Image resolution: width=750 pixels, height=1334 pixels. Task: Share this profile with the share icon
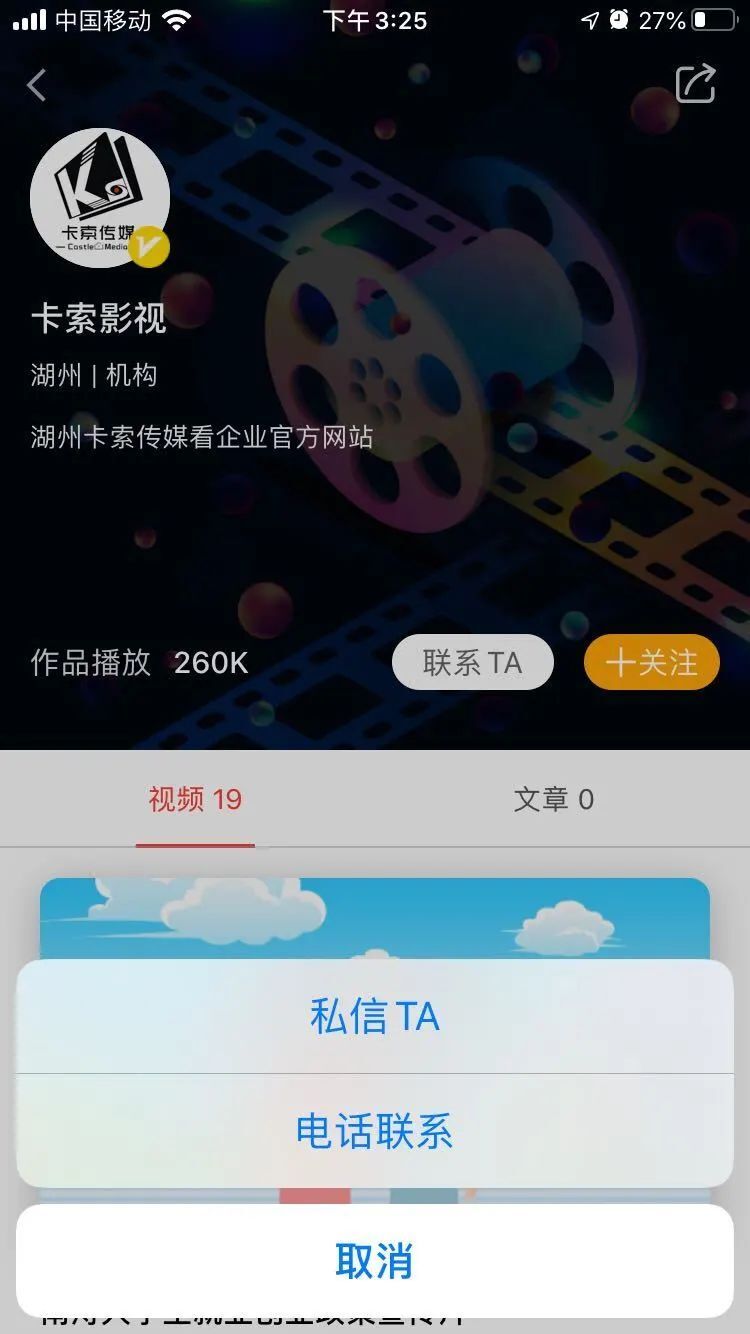(696, 84)
